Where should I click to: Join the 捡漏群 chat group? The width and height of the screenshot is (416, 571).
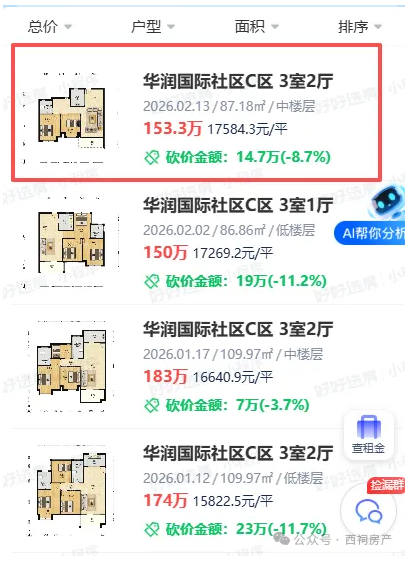(x=369, y=507)
